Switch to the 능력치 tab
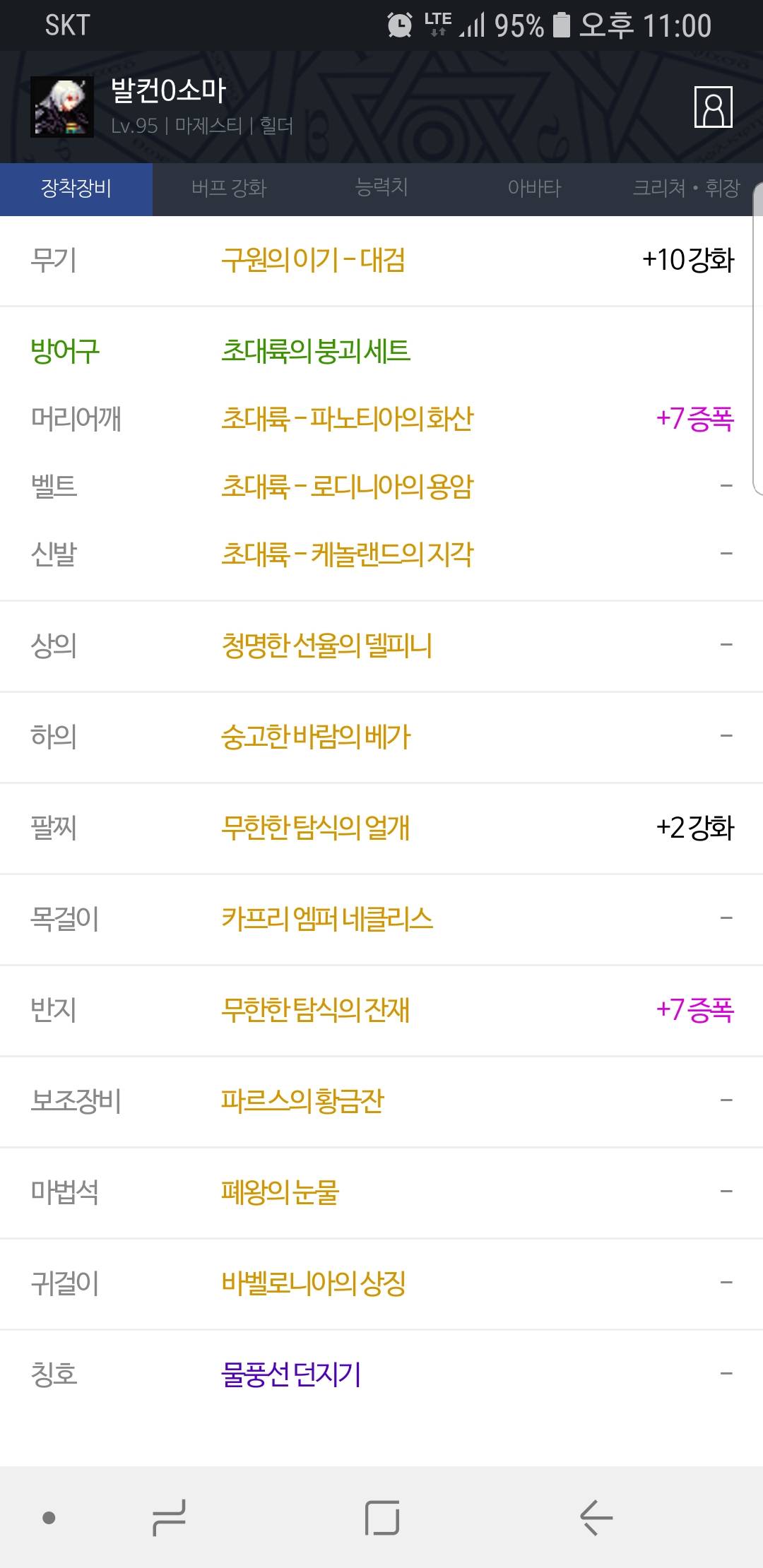The height and width of the screenshot is (1568, 763). (381, 189)
